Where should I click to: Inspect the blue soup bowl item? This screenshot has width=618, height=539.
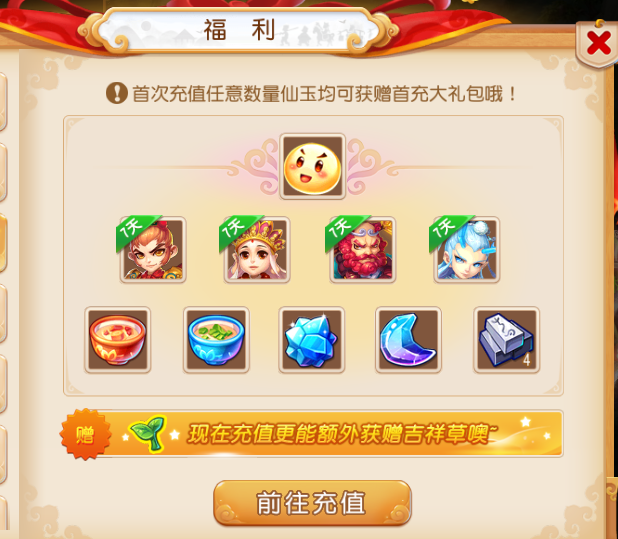[x=216, y=340]
